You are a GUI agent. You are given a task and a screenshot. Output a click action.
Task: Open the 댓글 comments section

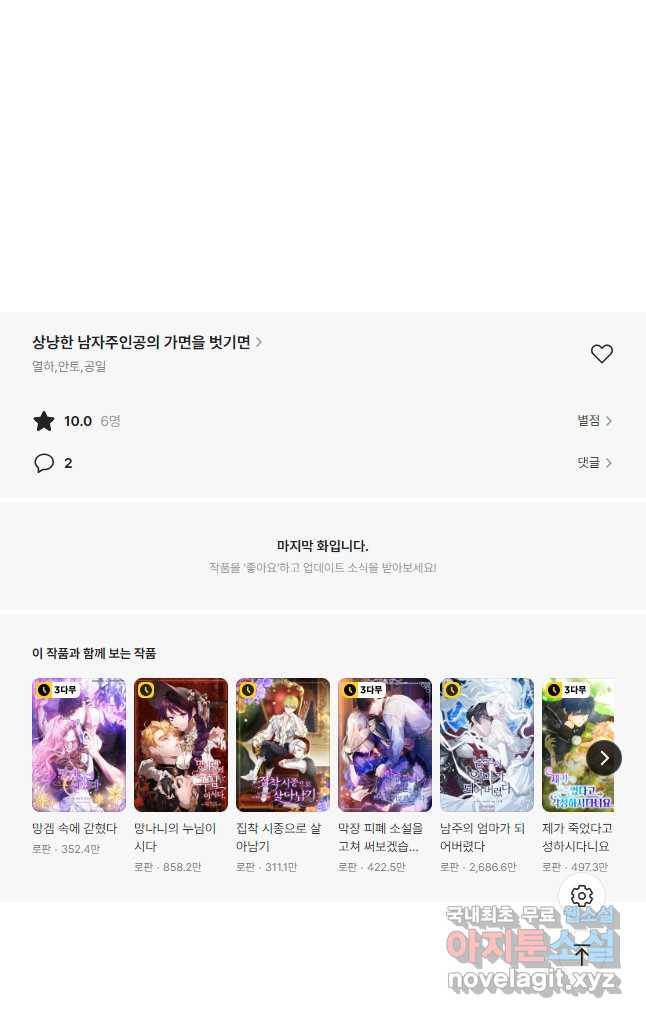tap(594, 463)
